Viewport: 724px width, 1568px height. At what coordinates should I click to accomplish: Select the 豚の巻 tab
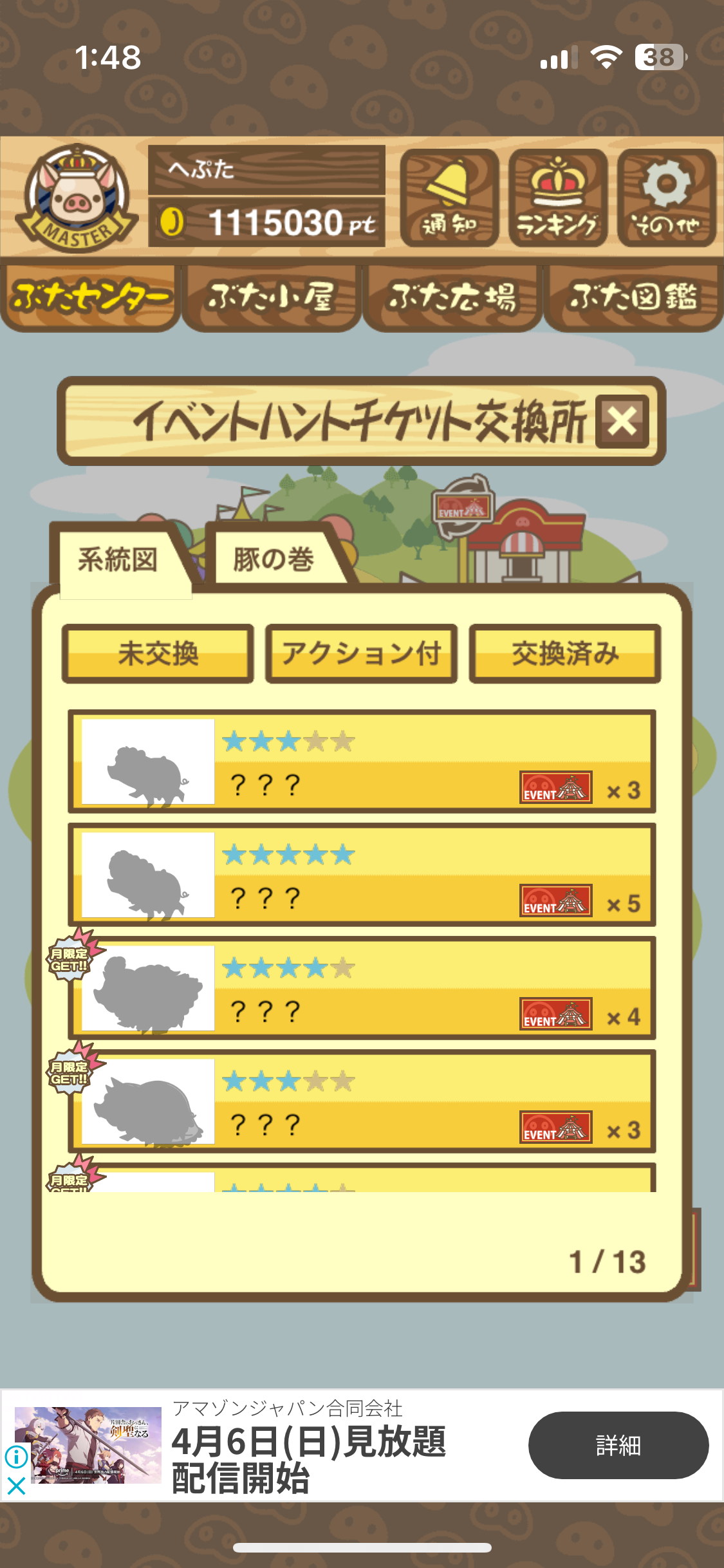pos(275,558)
